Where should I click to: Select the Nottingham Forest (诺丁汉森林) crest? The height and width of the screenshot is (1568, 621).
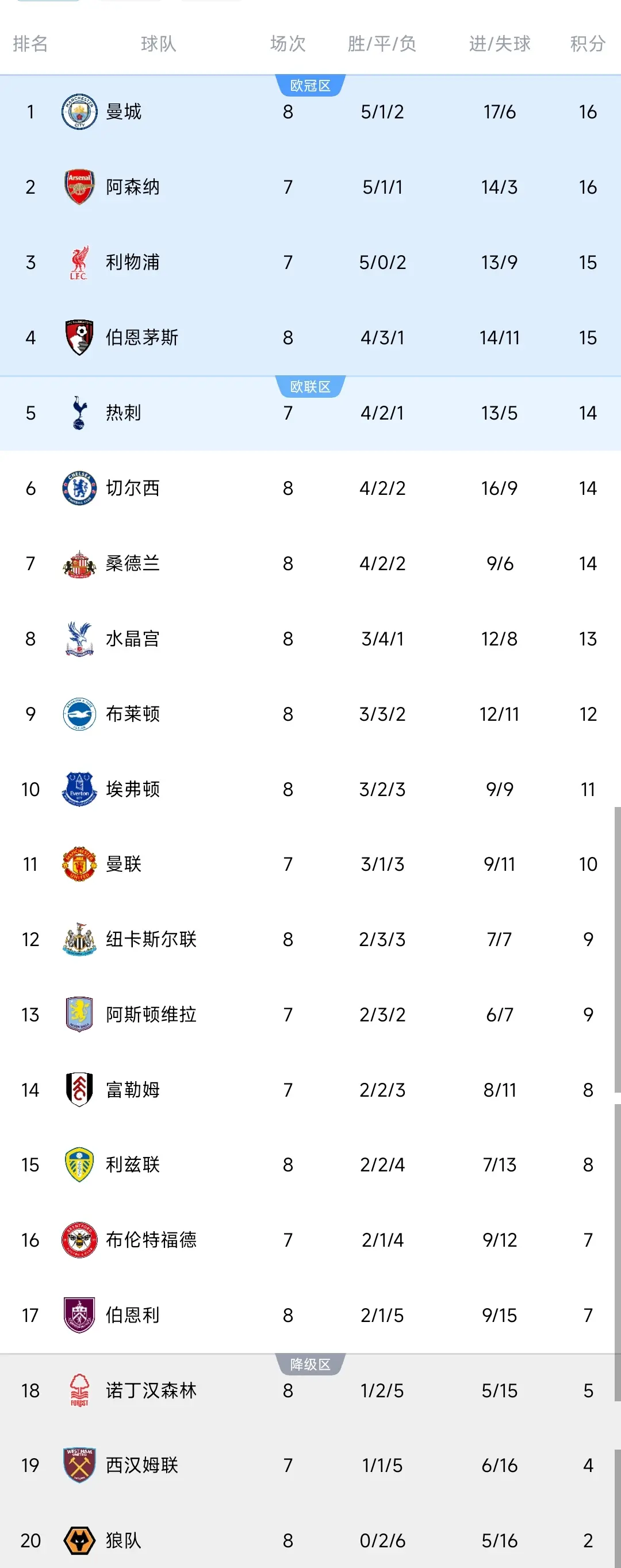[x=79, y=1391]
